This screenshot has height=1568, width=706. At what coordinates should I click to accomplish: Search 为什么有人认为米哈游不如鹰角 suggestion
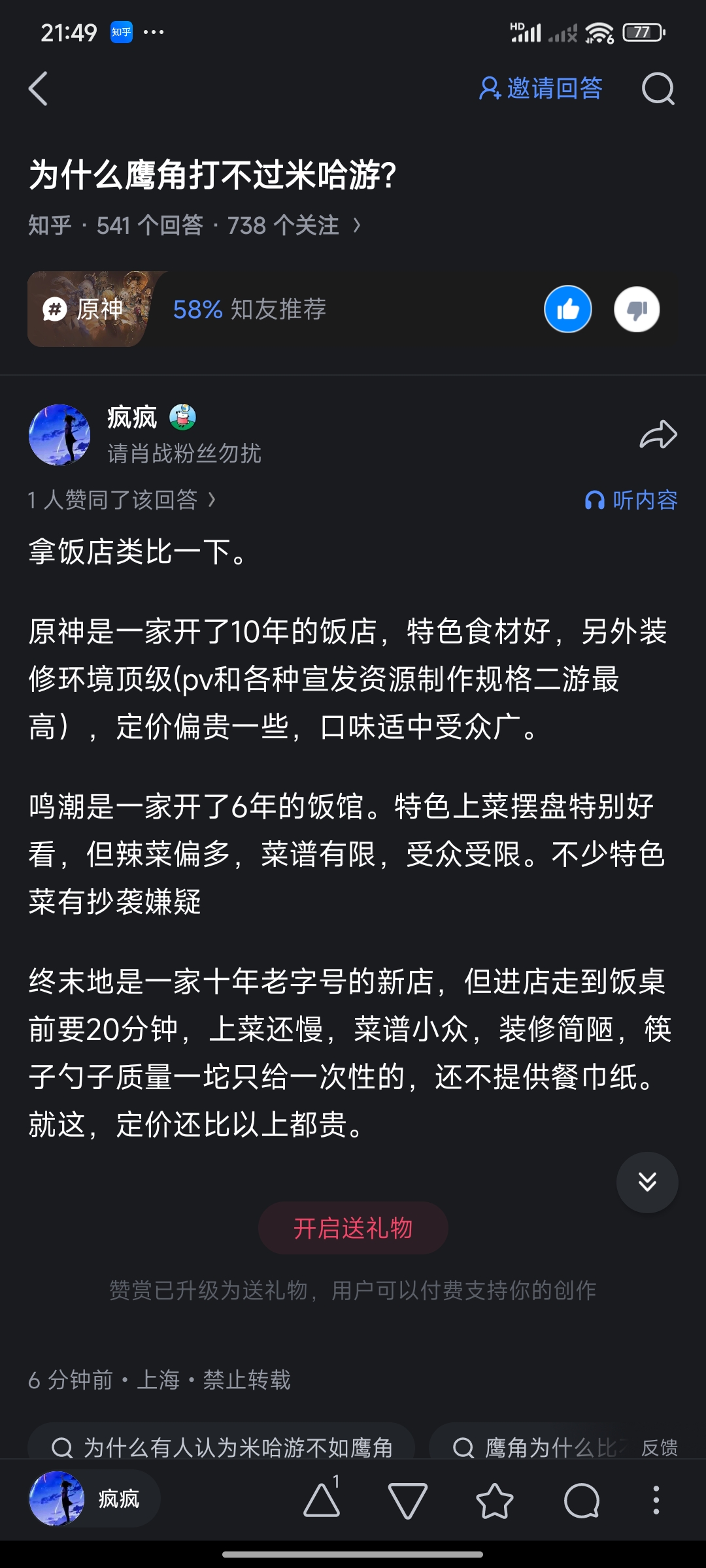(222, 1447)
